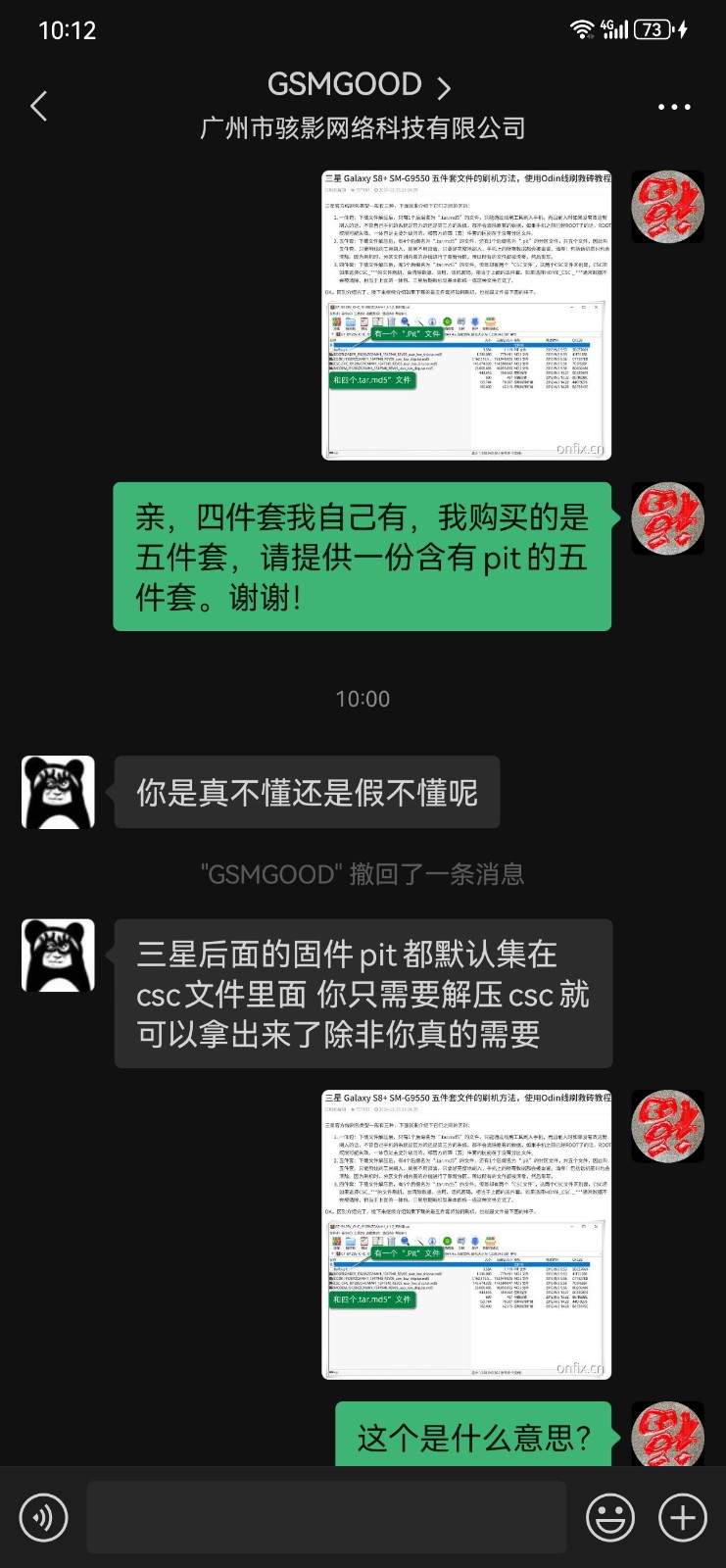Screen dimensions: 726x1568
Task: Open the plus attachment menu
Action: click(x=683, y=1518)
